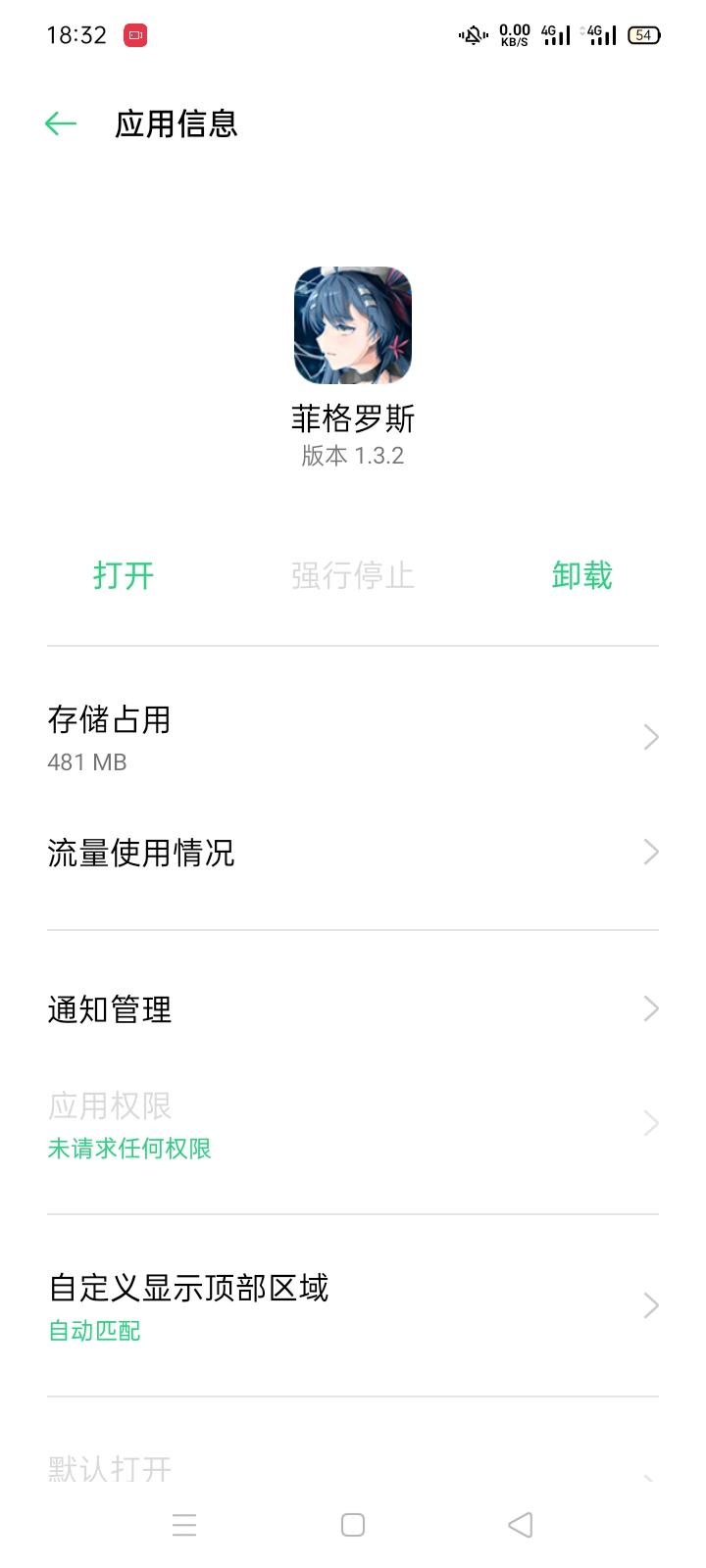Go back from the 应用信息 page
The image size is (706, 1568).
pos(61,123)
